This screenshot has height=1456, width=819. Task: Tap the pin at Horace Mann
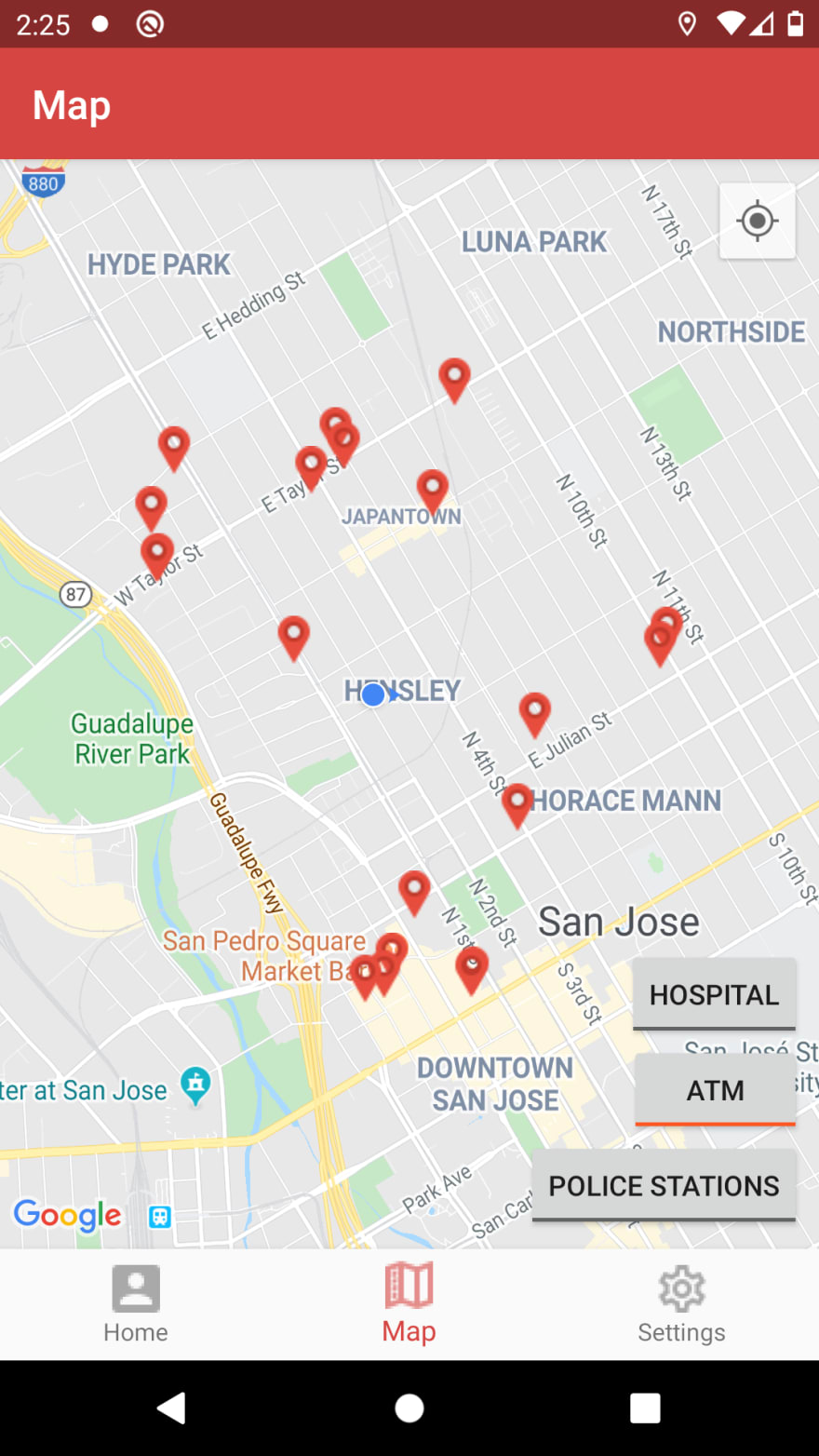tap(517, 806)
